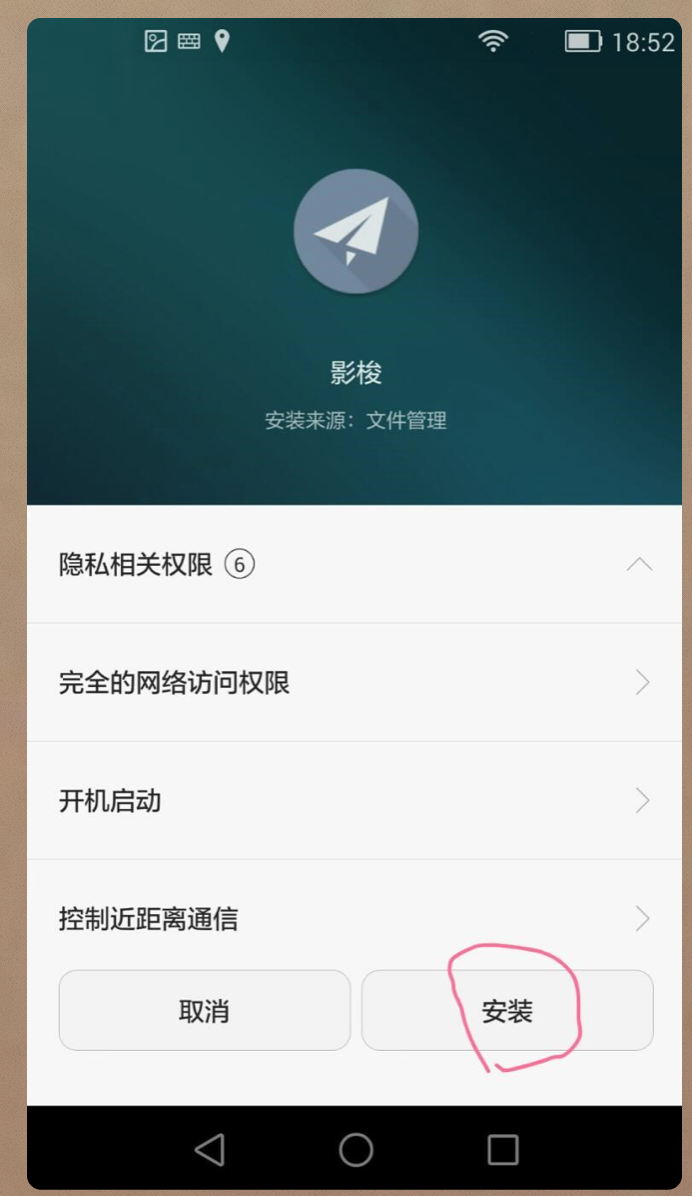Image resolution: width=692 pixels, height=1196 pixels.
Task: Tap 取消 to cancel installation
Action: pyautogui.click(x=204, y=1011)
